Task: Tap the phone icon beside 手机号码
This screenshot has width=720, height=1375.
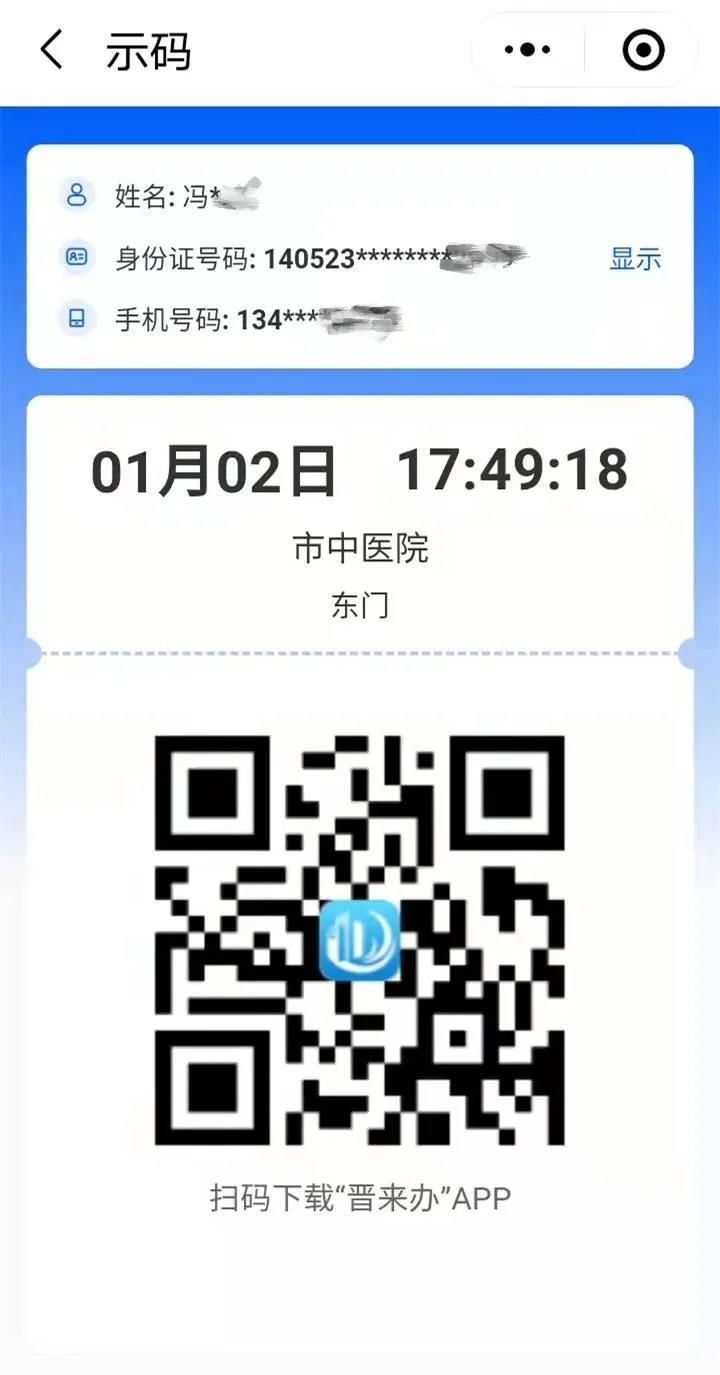Action: click(x=77, y=320)
